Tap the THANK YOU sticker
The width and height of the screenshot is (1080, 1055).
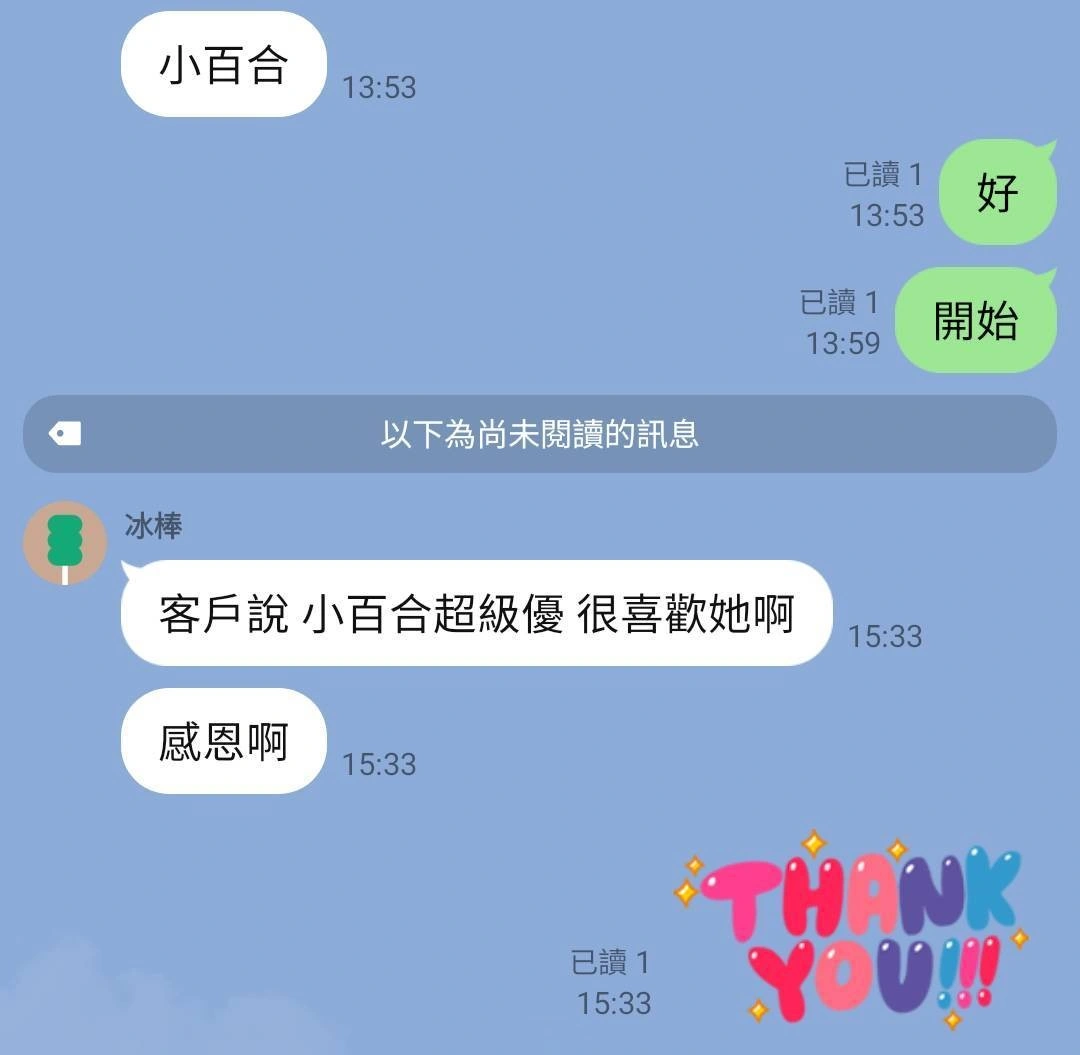tap(856, 926)
